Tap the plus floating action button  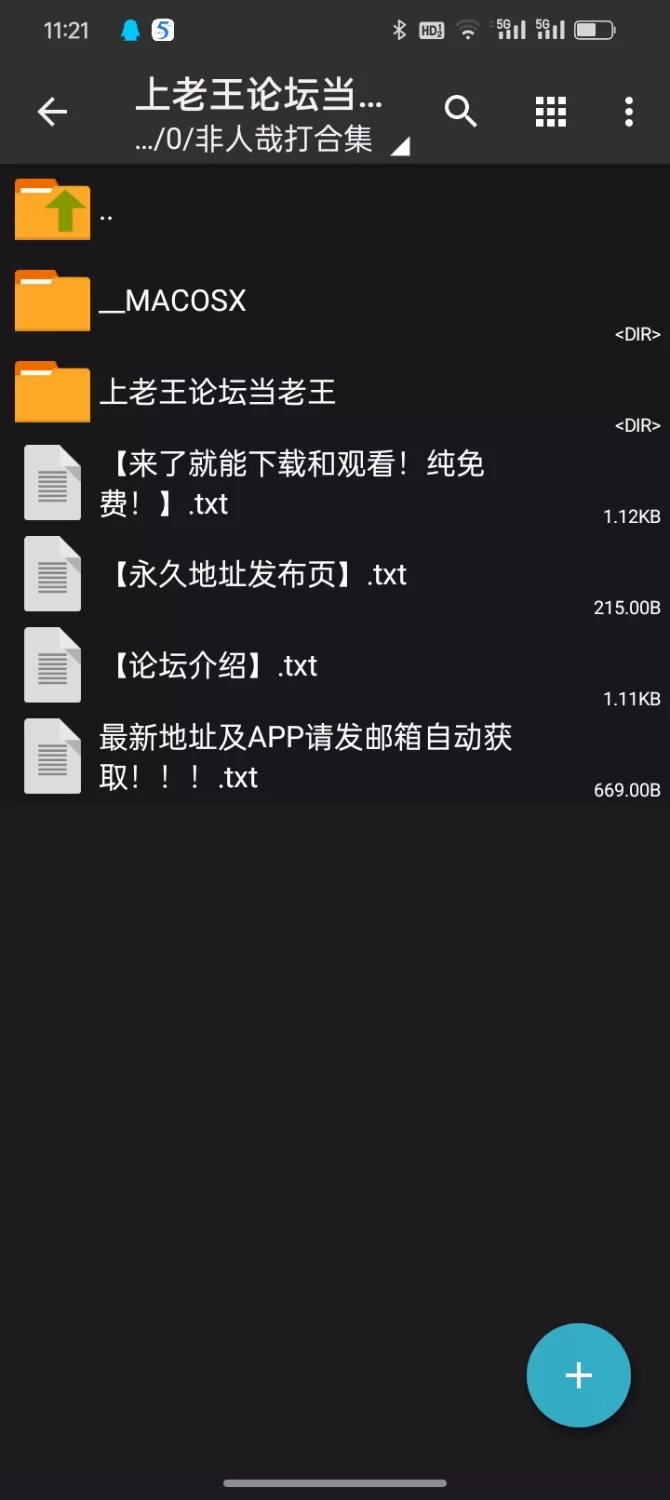coord(578,1375)
